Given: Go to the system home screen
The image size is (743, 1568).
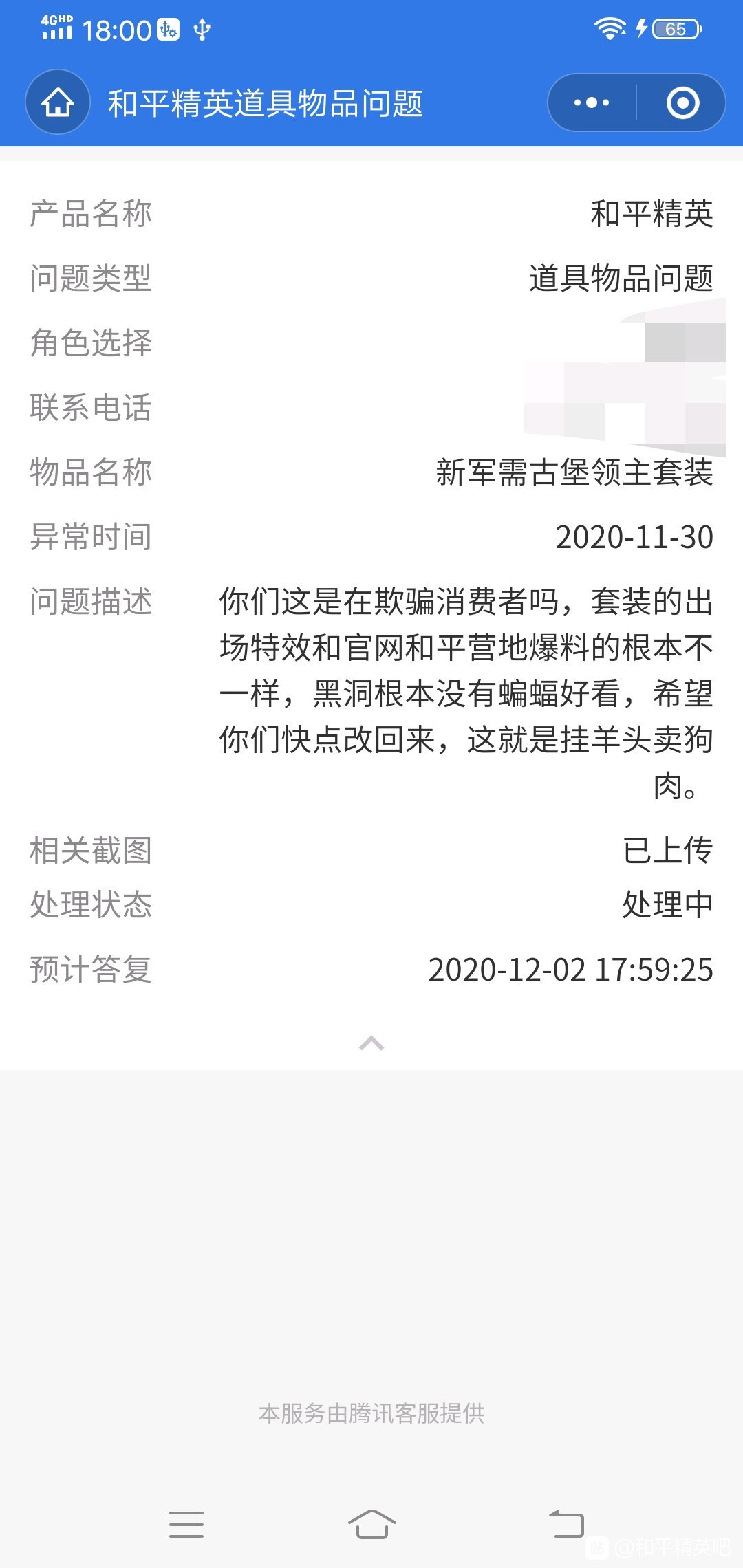Looking at the screenshot, I should coord(371,1525).
